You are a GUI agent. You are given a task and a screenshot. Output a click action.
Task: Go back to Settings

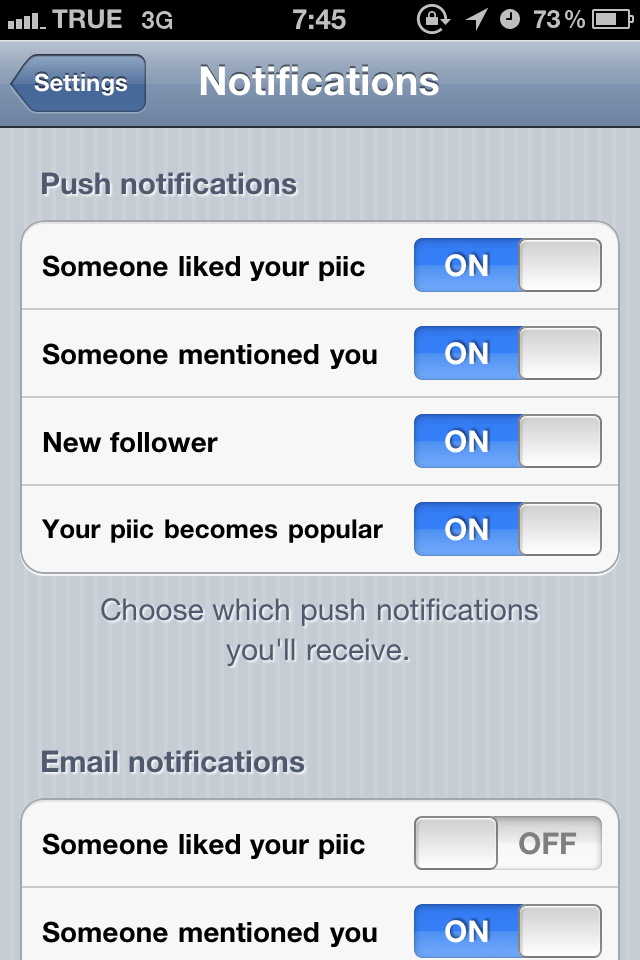80,83
